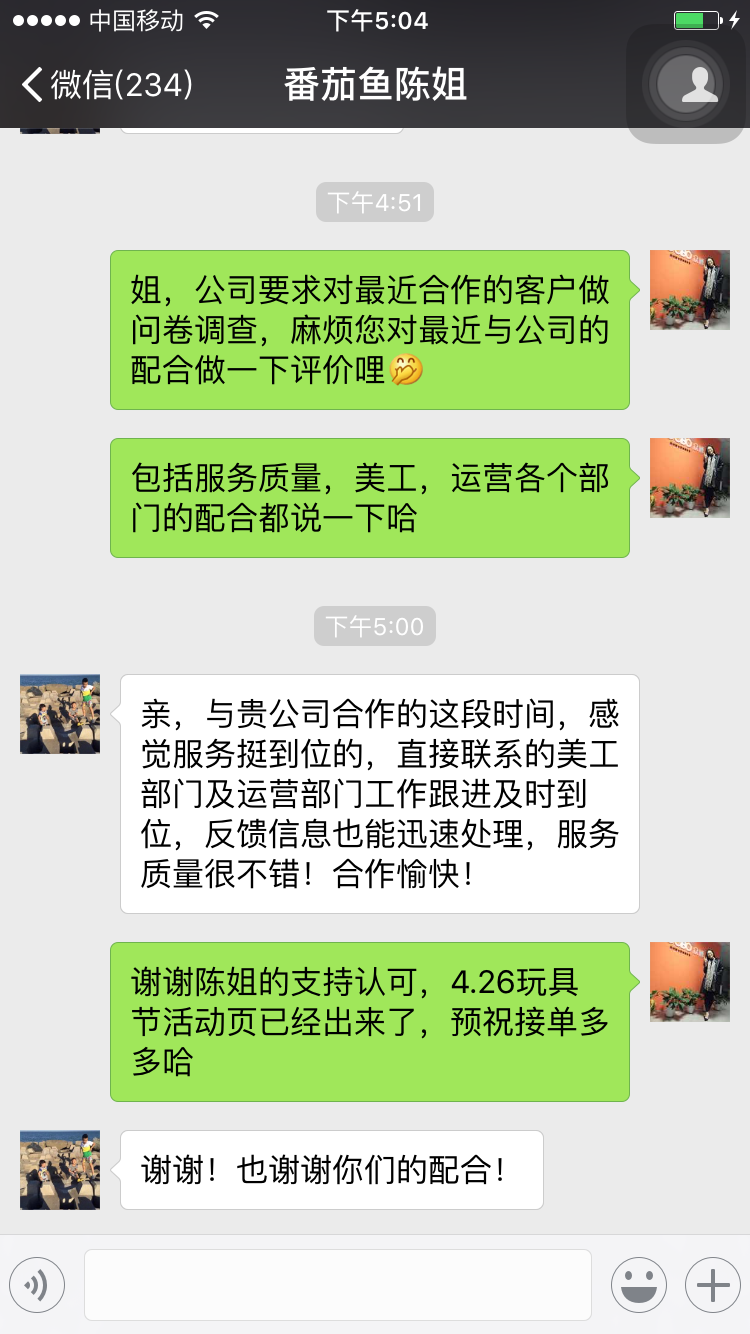This screenshot has height=1334, width=750.
Task: Switch to voice message input
Action: point(37,1285)
